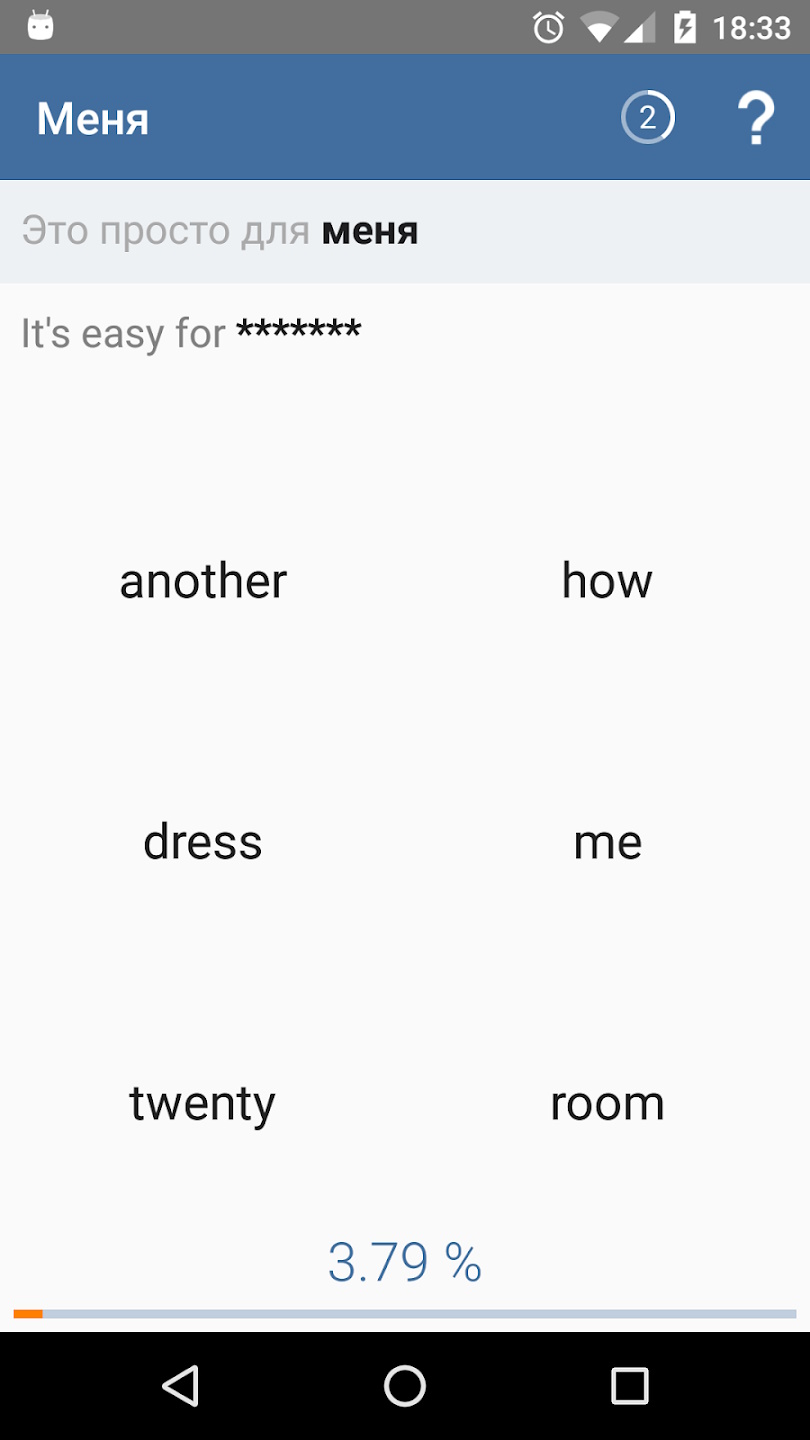Select the option 'twenty'

click(x=203, y=1103)
